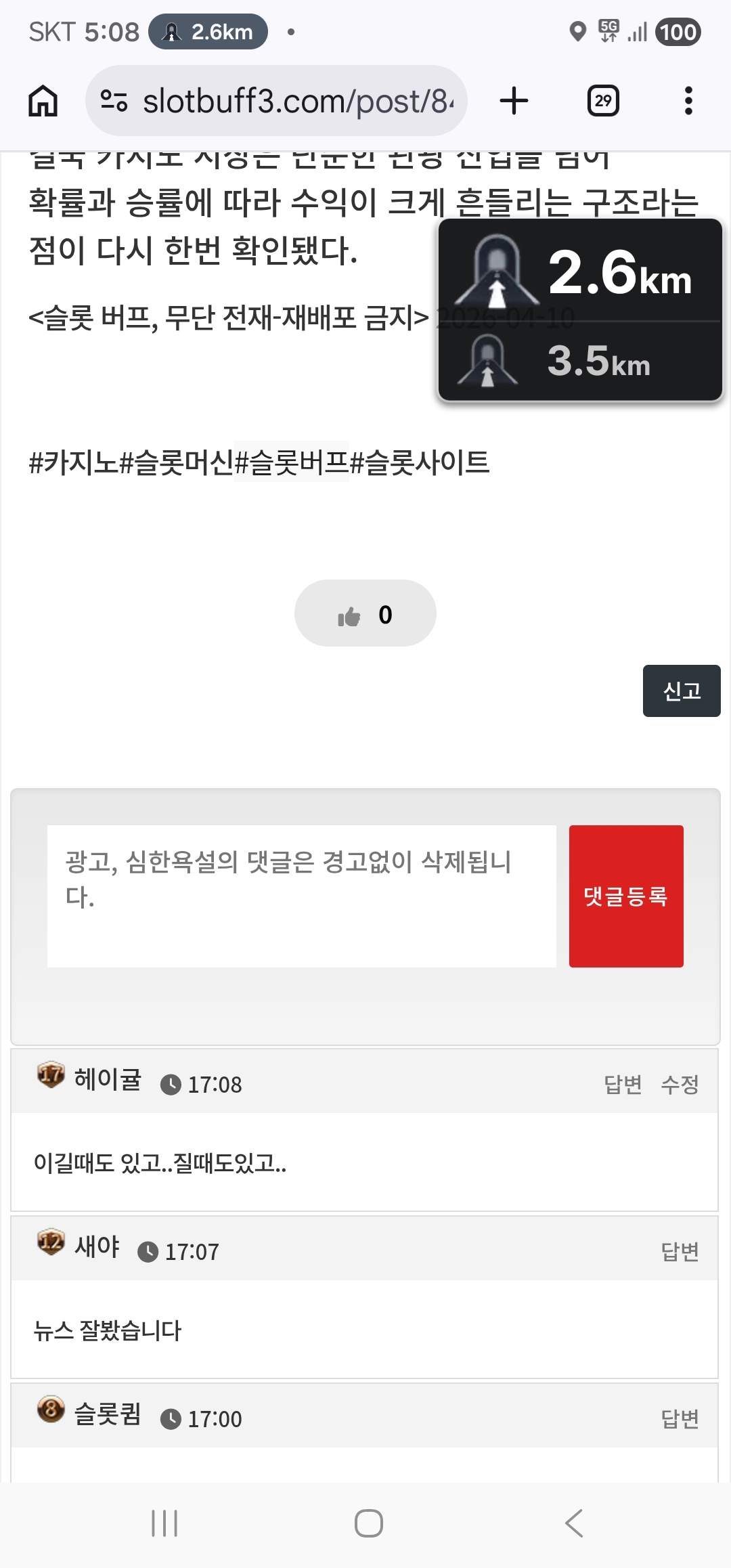
Task: Focus the comment text field
Action: (301, 896)
